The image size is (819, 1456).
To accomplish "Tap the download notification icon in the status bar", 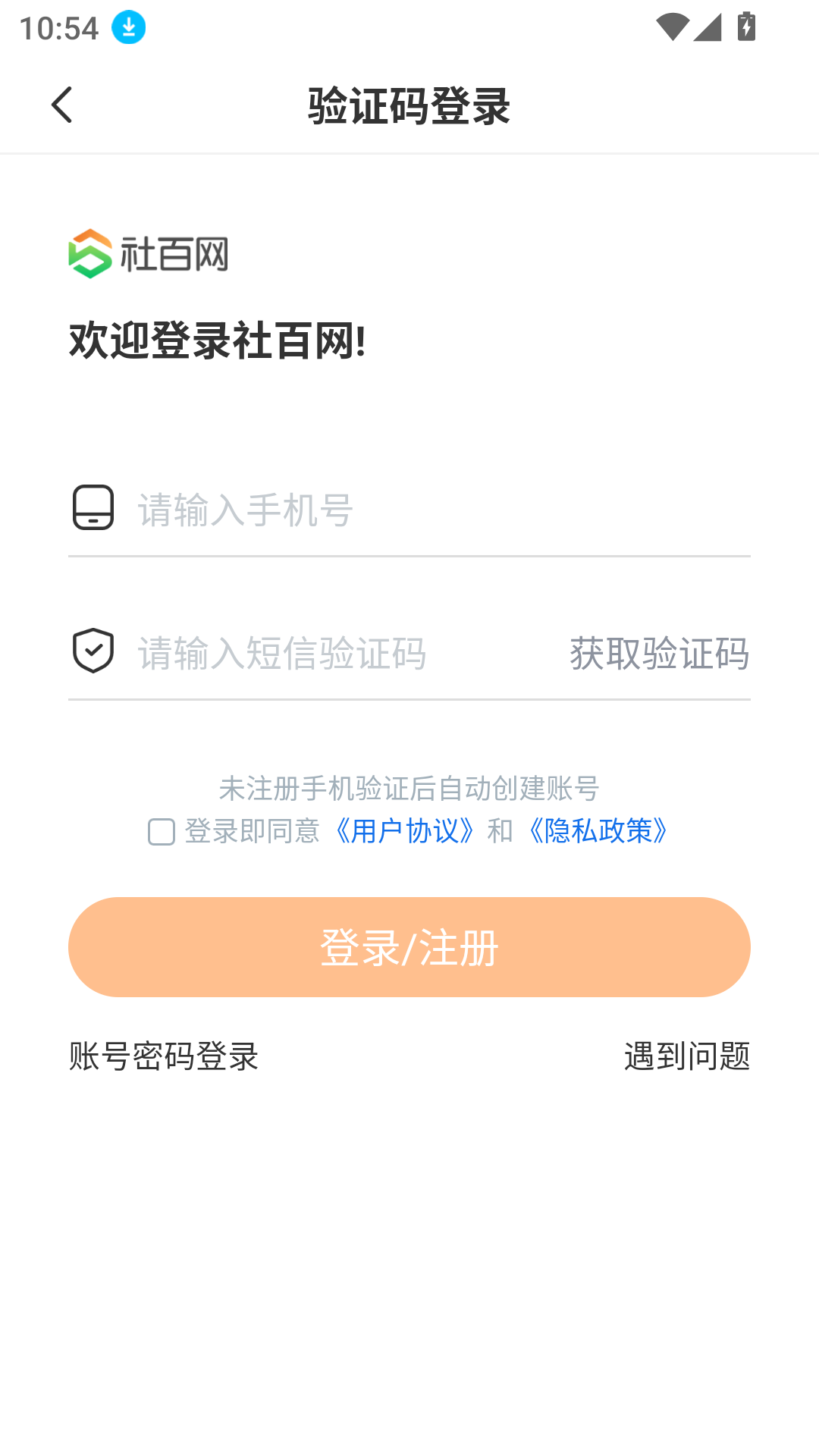I will click(127, 27).
